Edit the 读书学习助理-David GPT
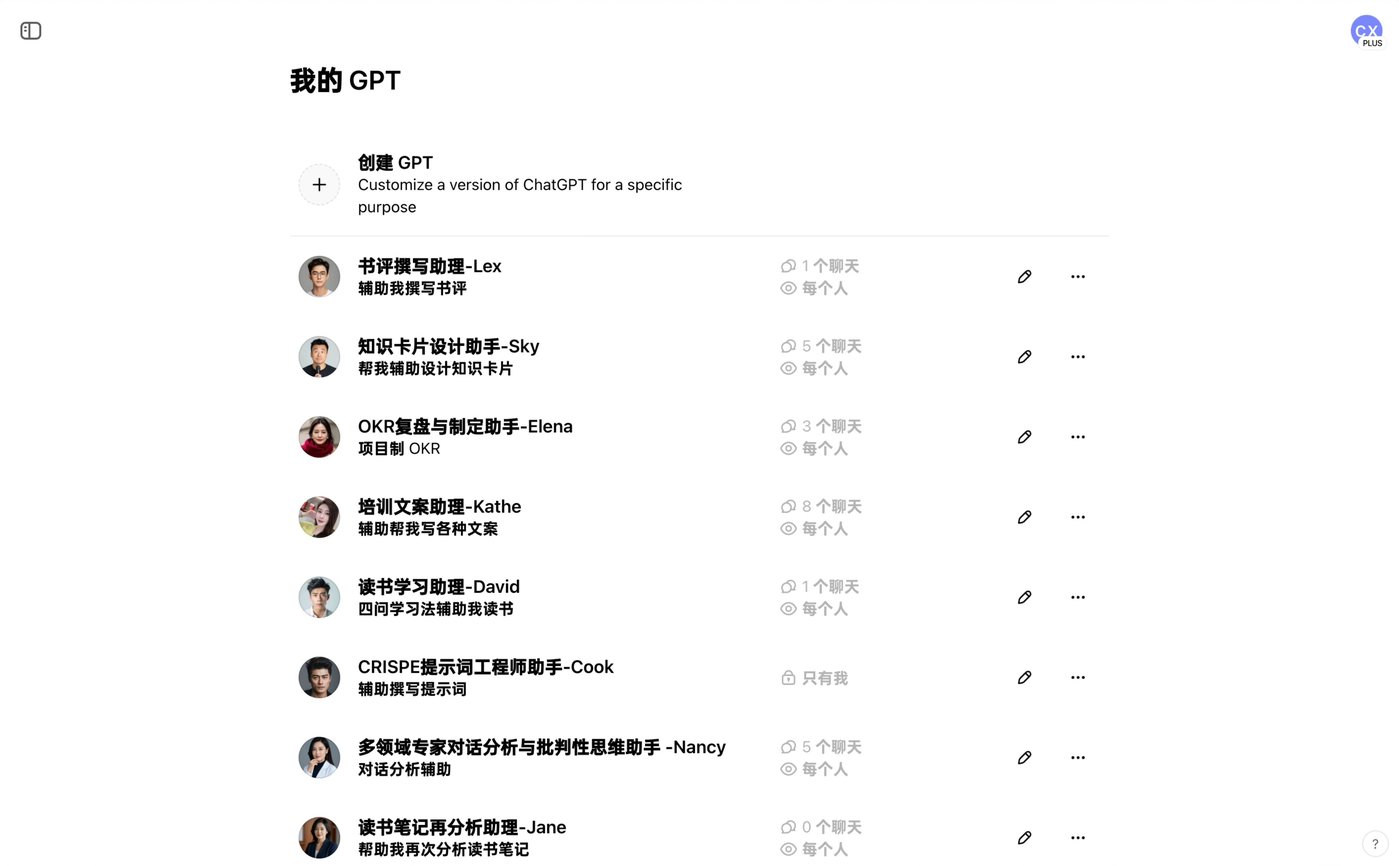The image size is (1399, 866). click(1024, 597)
